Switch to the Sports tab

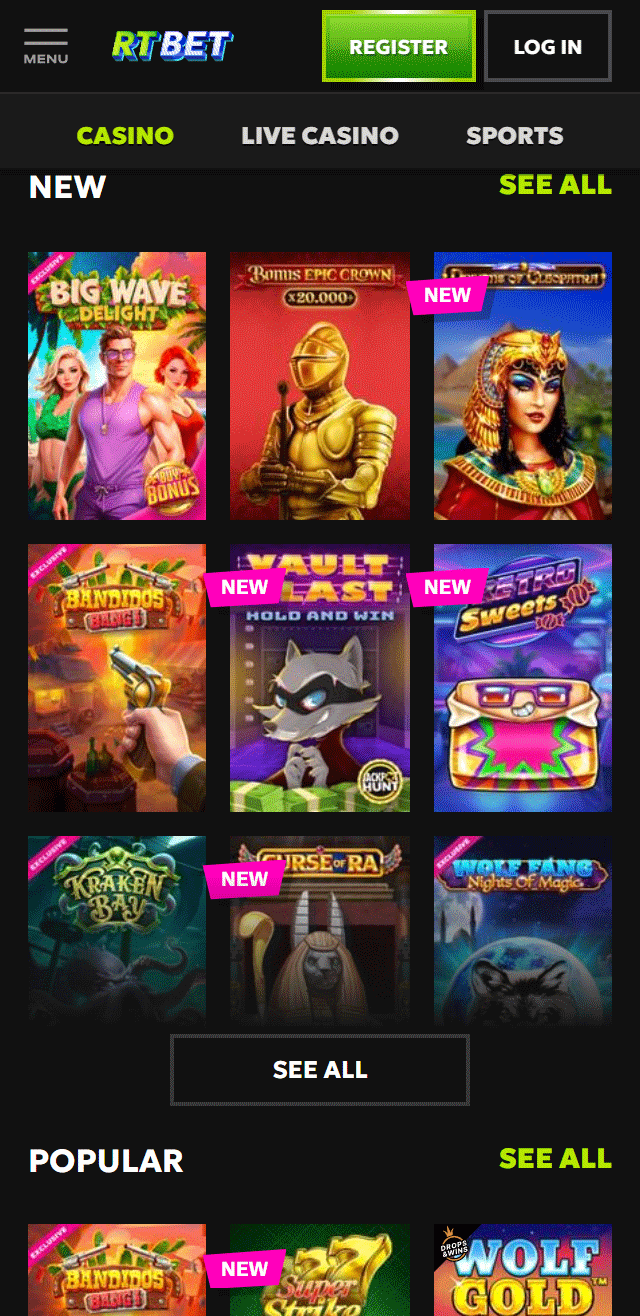coord(514,135)
